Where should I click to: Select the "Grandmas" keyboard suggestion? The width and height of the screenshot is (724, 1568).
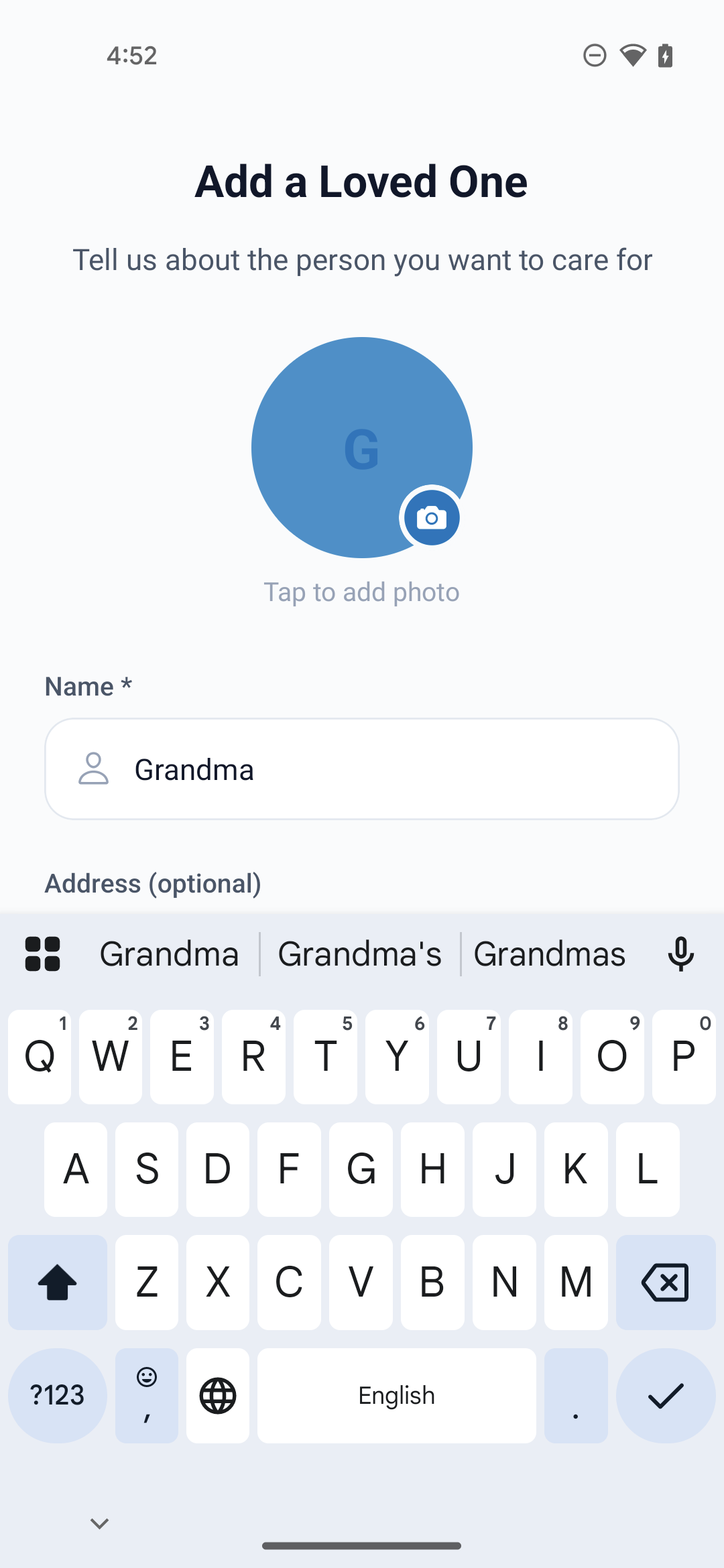(x=549, y=954)
